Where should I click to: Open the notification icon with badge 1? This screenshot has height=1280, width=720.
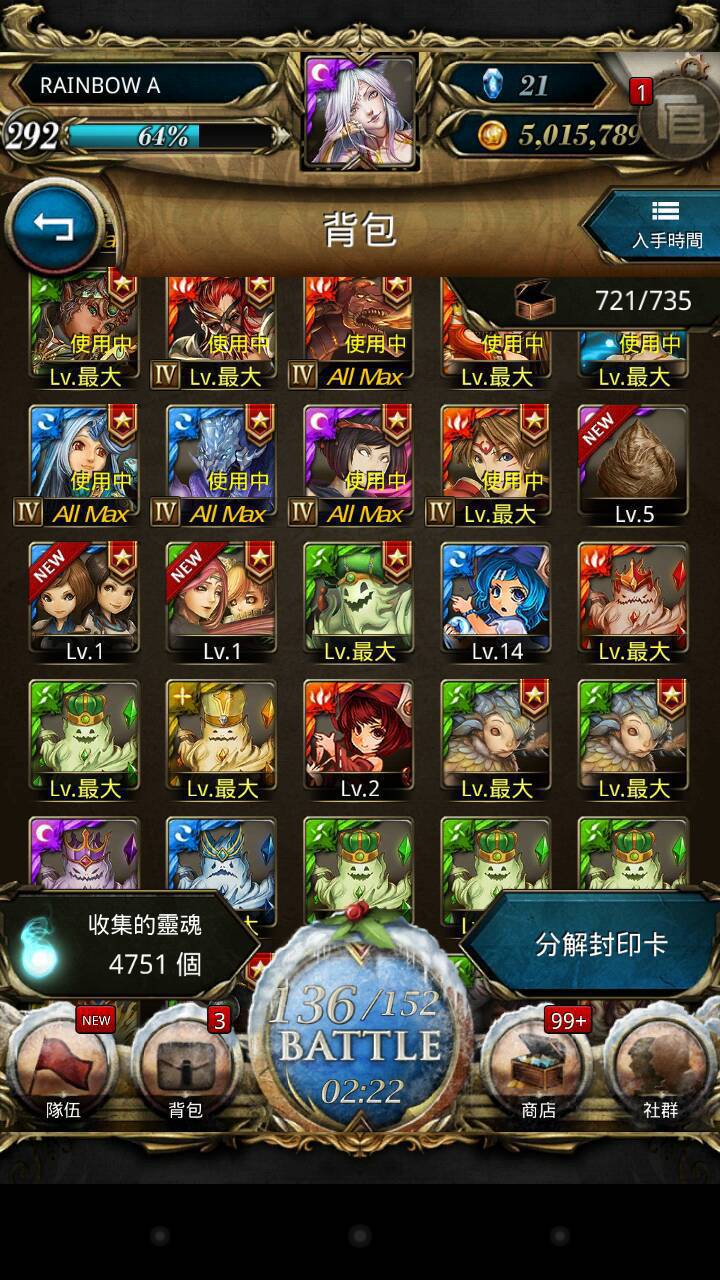678,120
